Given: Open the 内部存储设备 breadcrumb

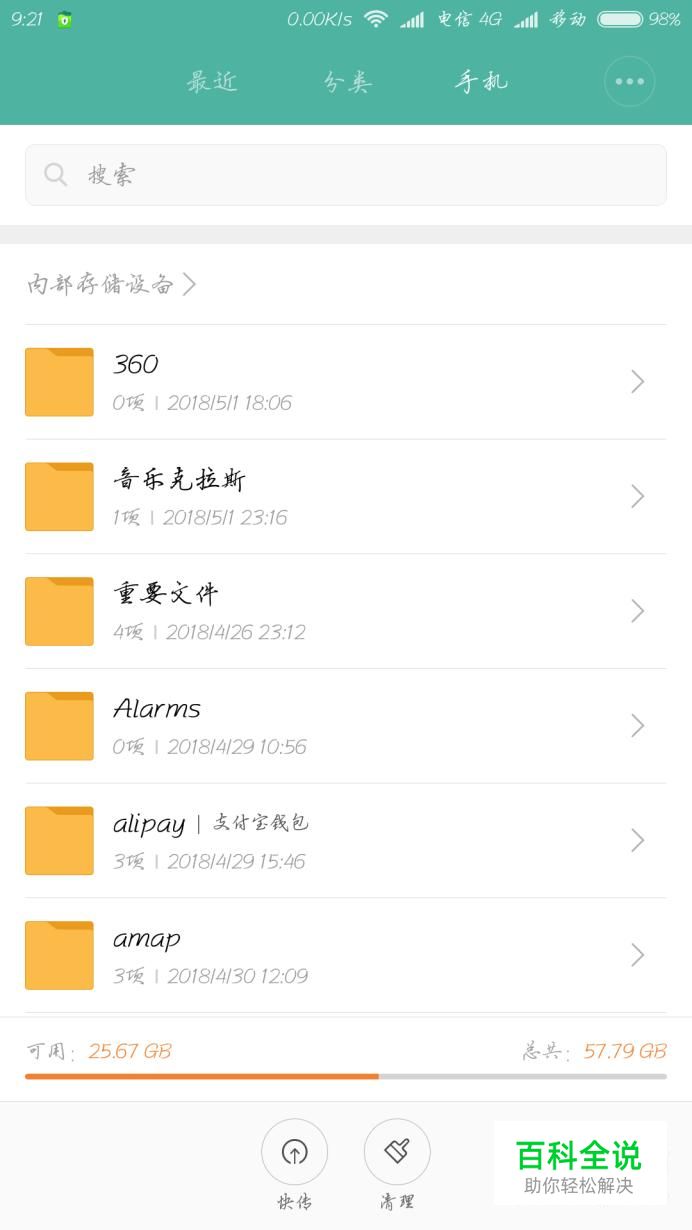Looking at the screenshot, I should [x=112, y=285].
